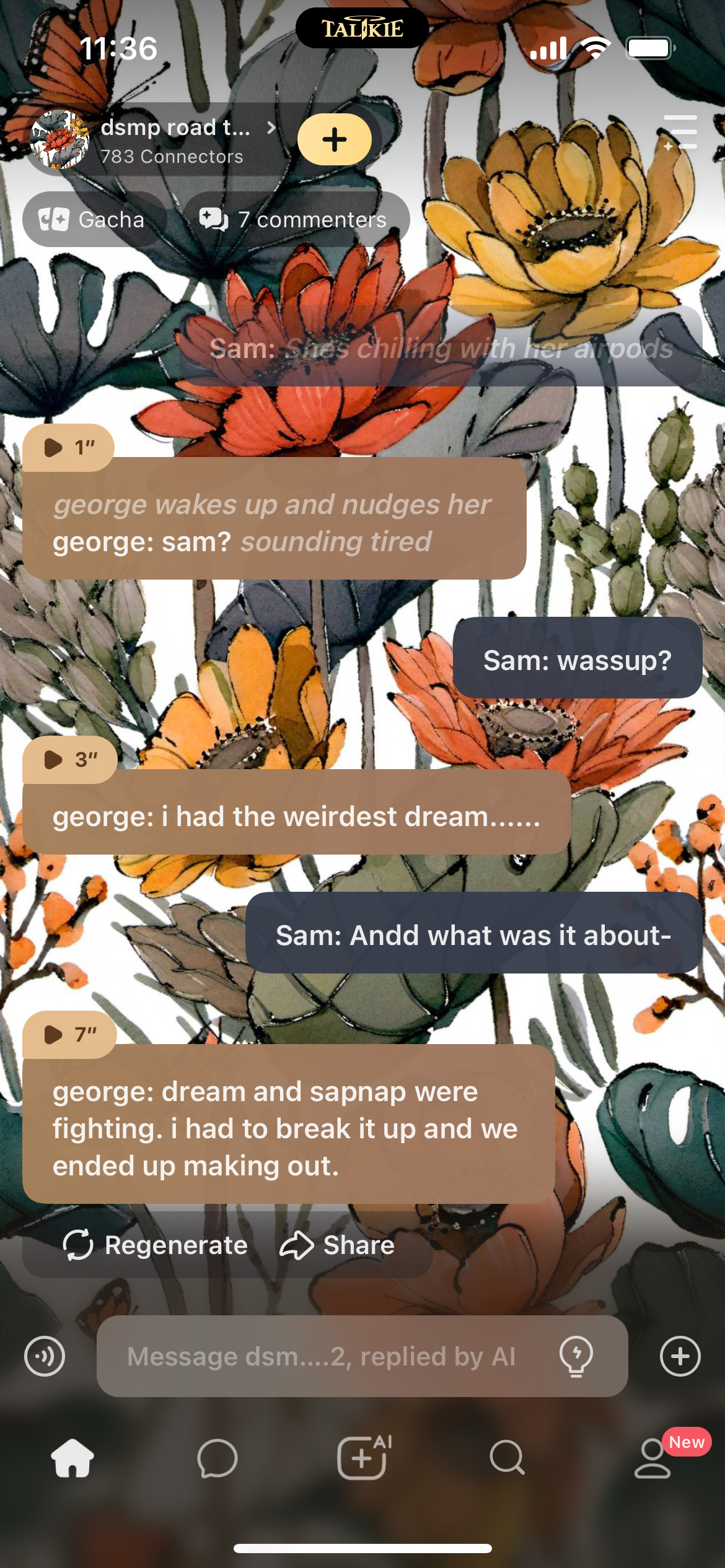Tap the yellow plus connect button
The image size is (725, 1568).
click(335, 139)
